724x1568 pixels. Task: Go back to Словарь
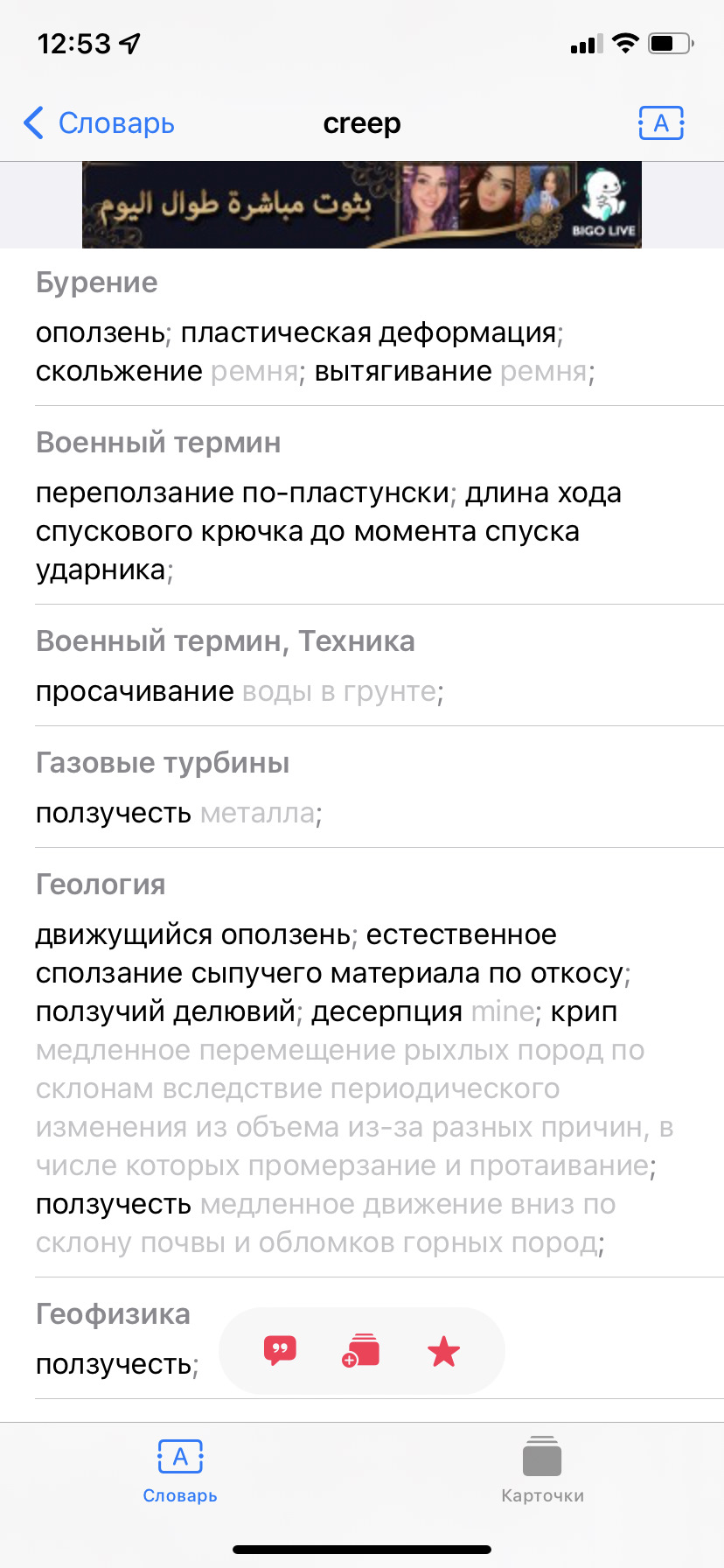[x=99, y=123]
